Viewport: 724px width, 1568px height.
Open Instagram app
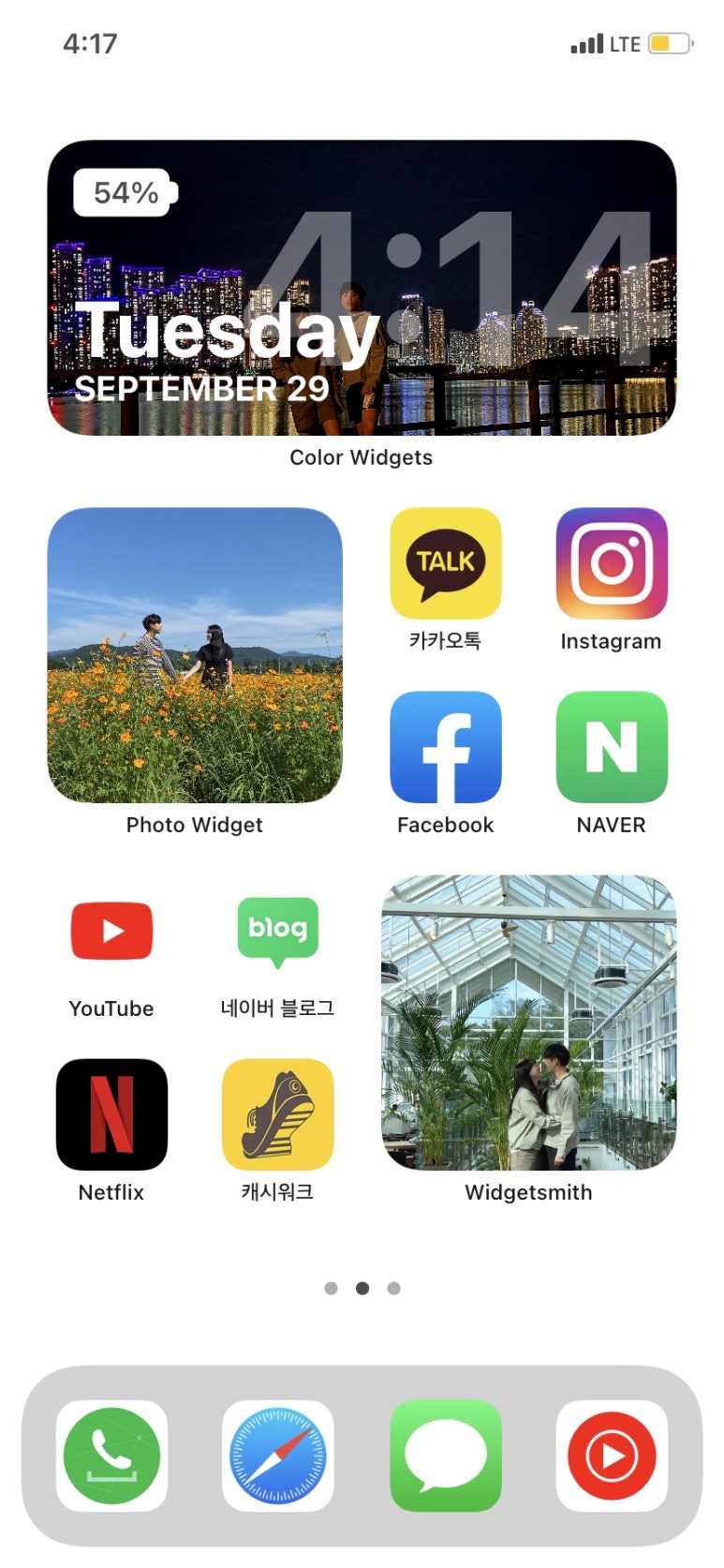[x=612, y=563]
